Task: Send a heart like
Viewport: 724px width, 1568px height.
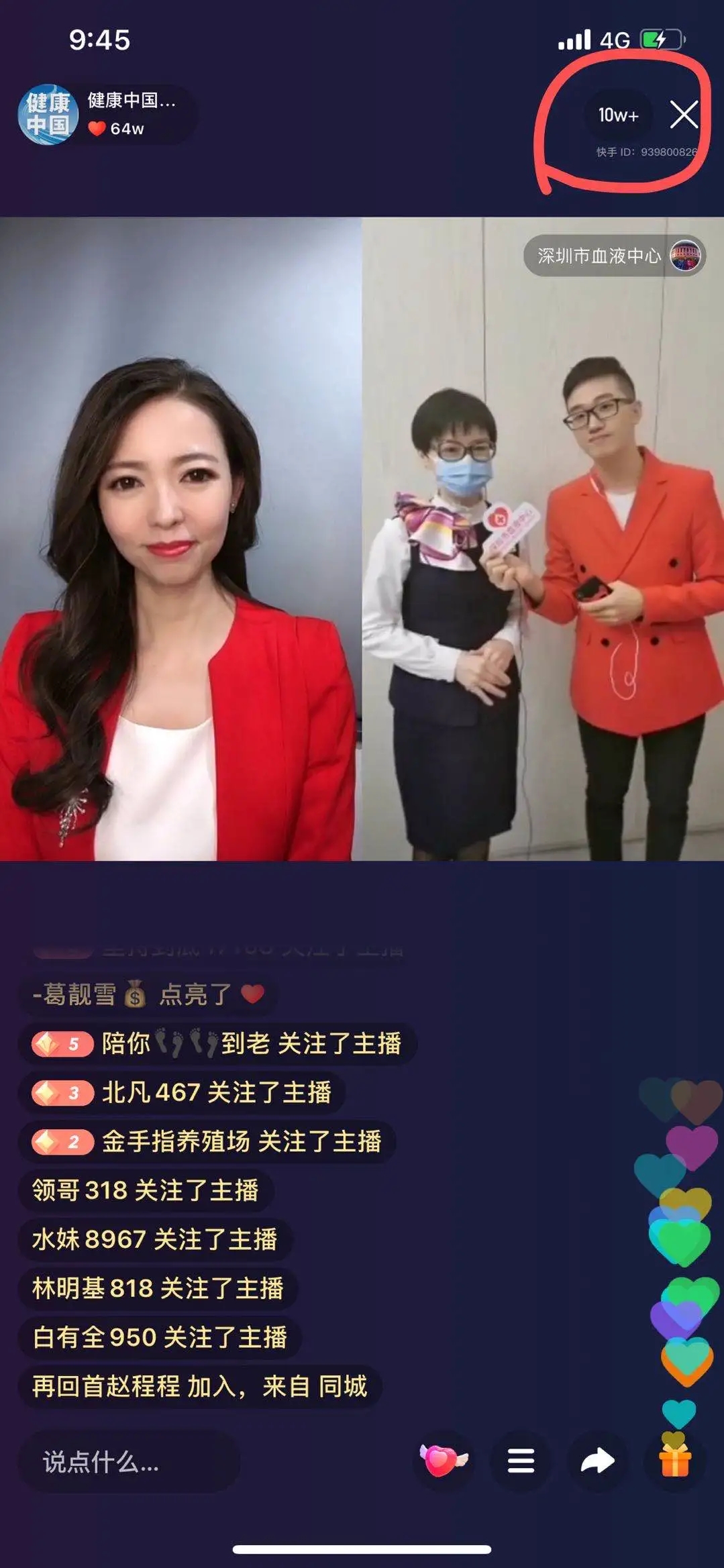Action: coord(442,1461)
